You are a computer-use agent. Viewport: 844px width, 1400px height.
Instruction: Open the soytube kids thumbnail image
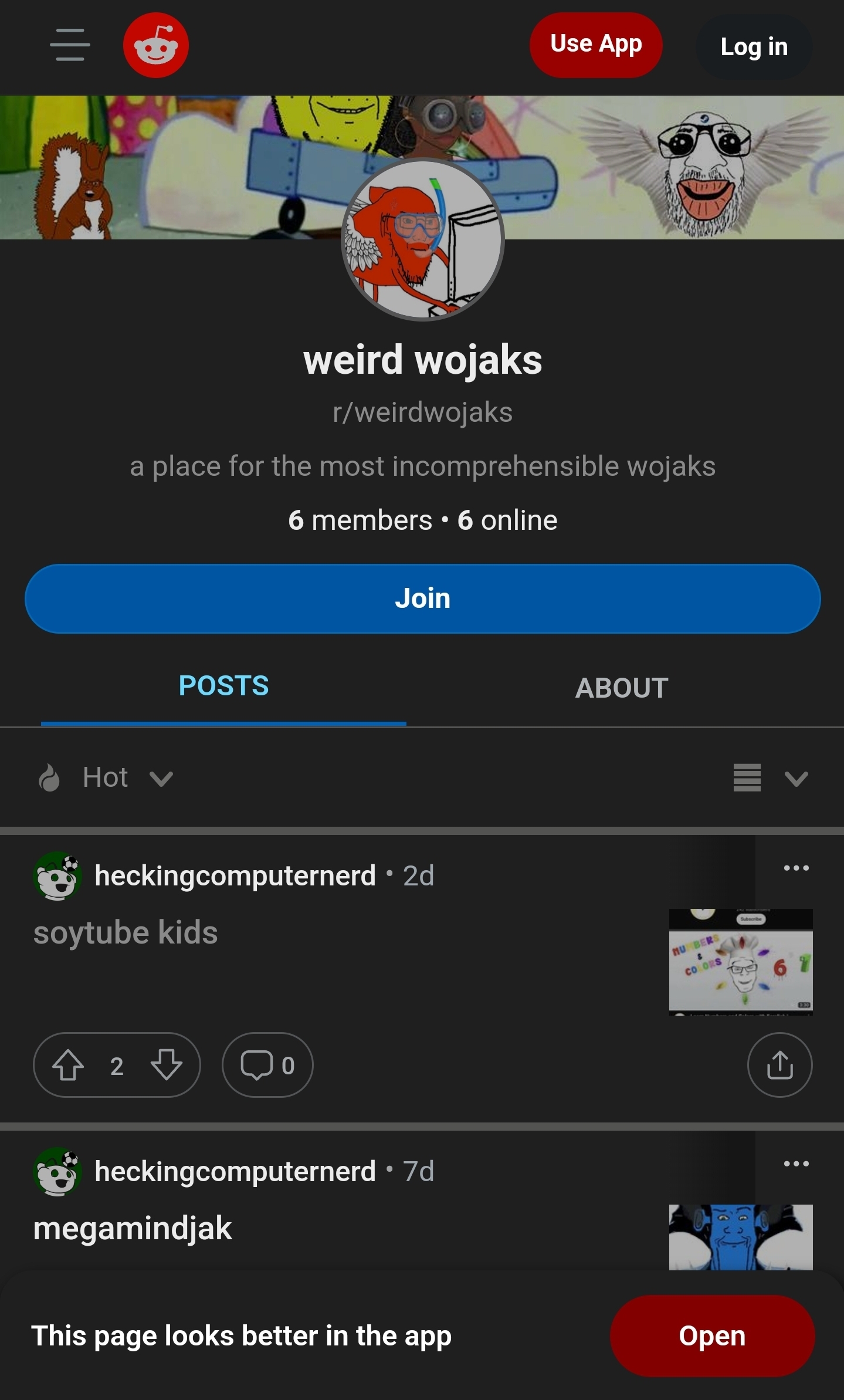(x=741, y=962)
